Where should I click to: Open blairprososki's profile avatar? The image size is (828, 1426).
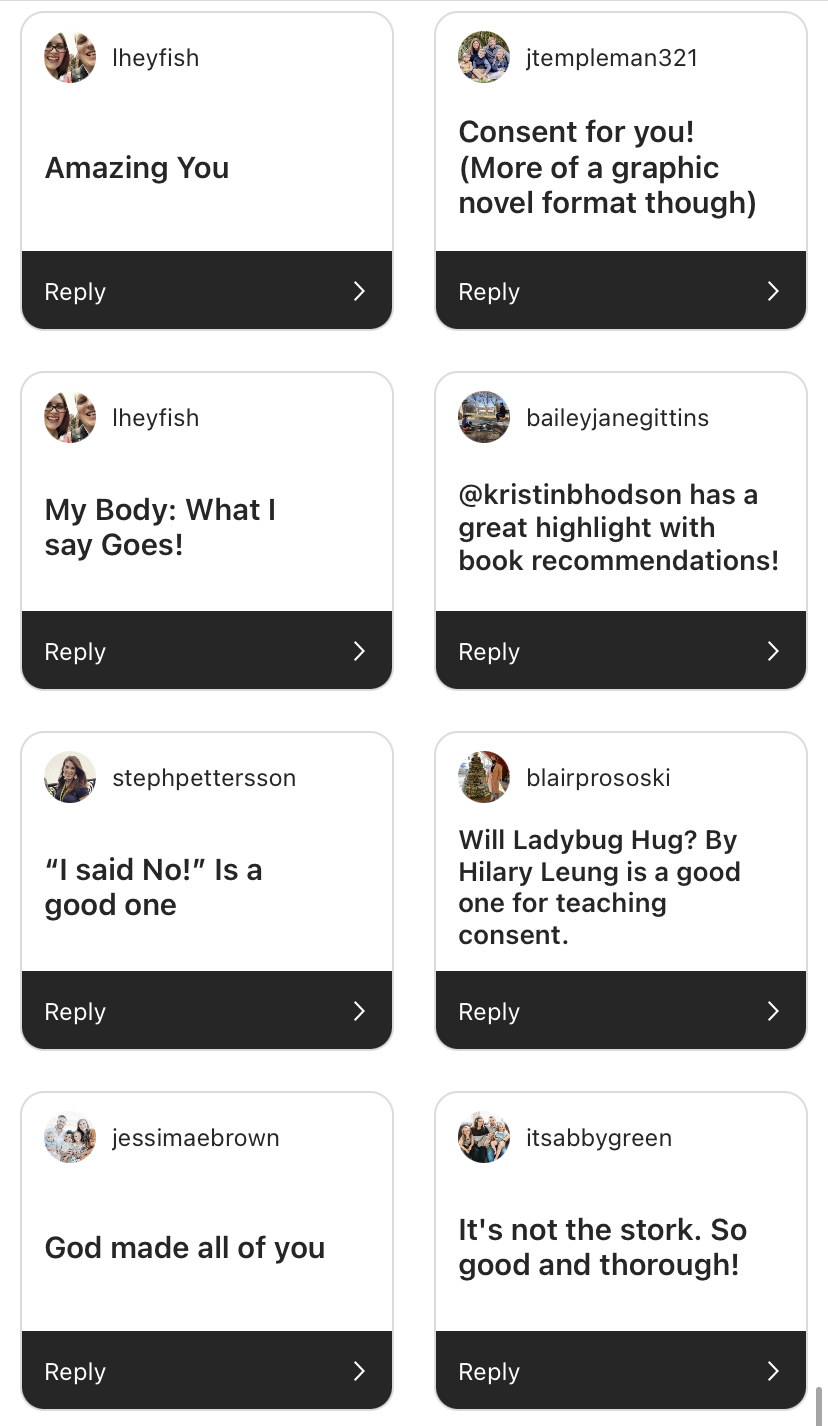(484, 777)
